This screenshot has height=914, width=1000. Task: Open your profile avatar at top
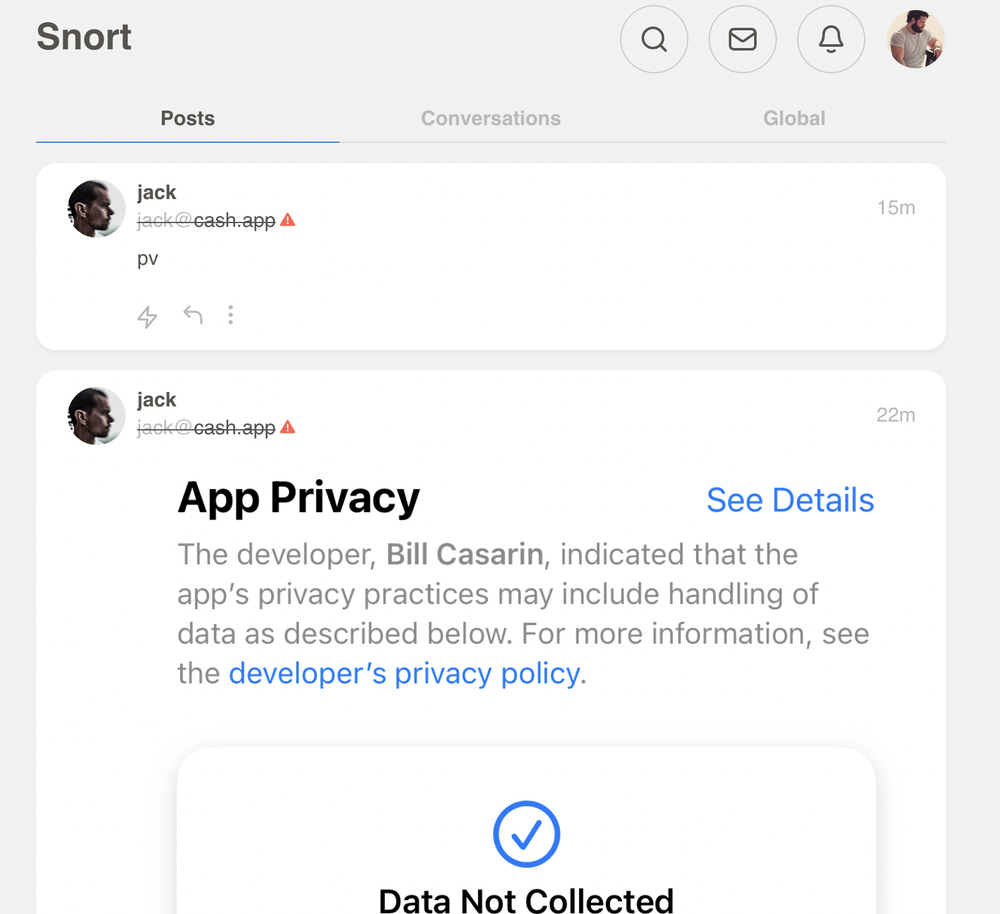pos(916,40)
